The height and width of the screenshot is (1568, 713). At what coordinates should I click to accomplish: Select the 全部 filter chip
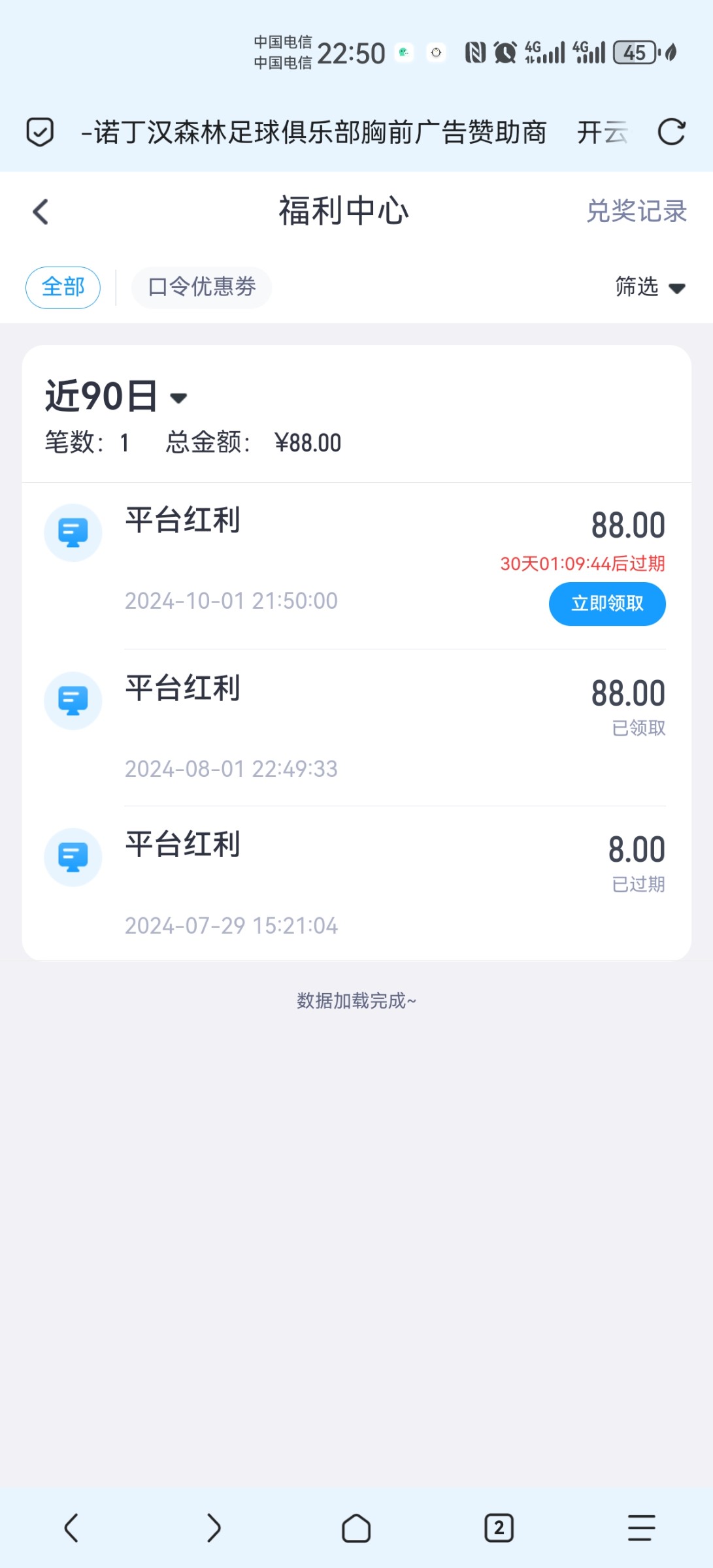click(63, 287)
